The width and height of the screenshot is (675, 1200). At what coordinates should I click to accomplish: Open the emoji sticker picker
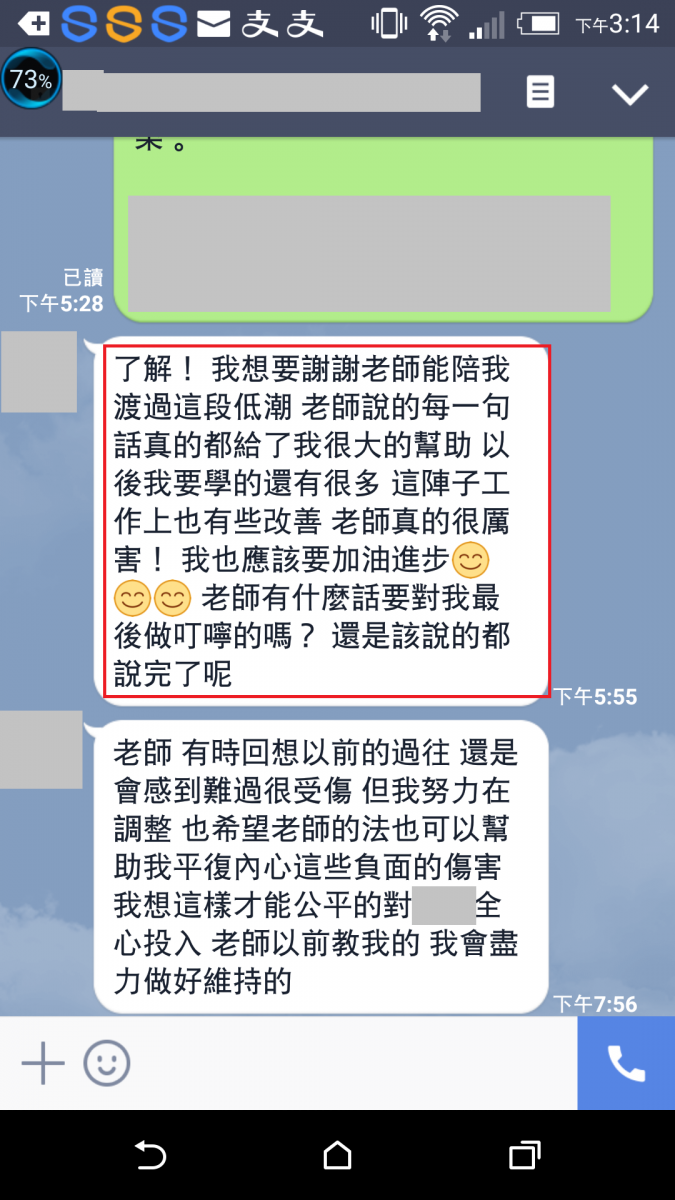pyautogui.click(x=107, y=1062)
